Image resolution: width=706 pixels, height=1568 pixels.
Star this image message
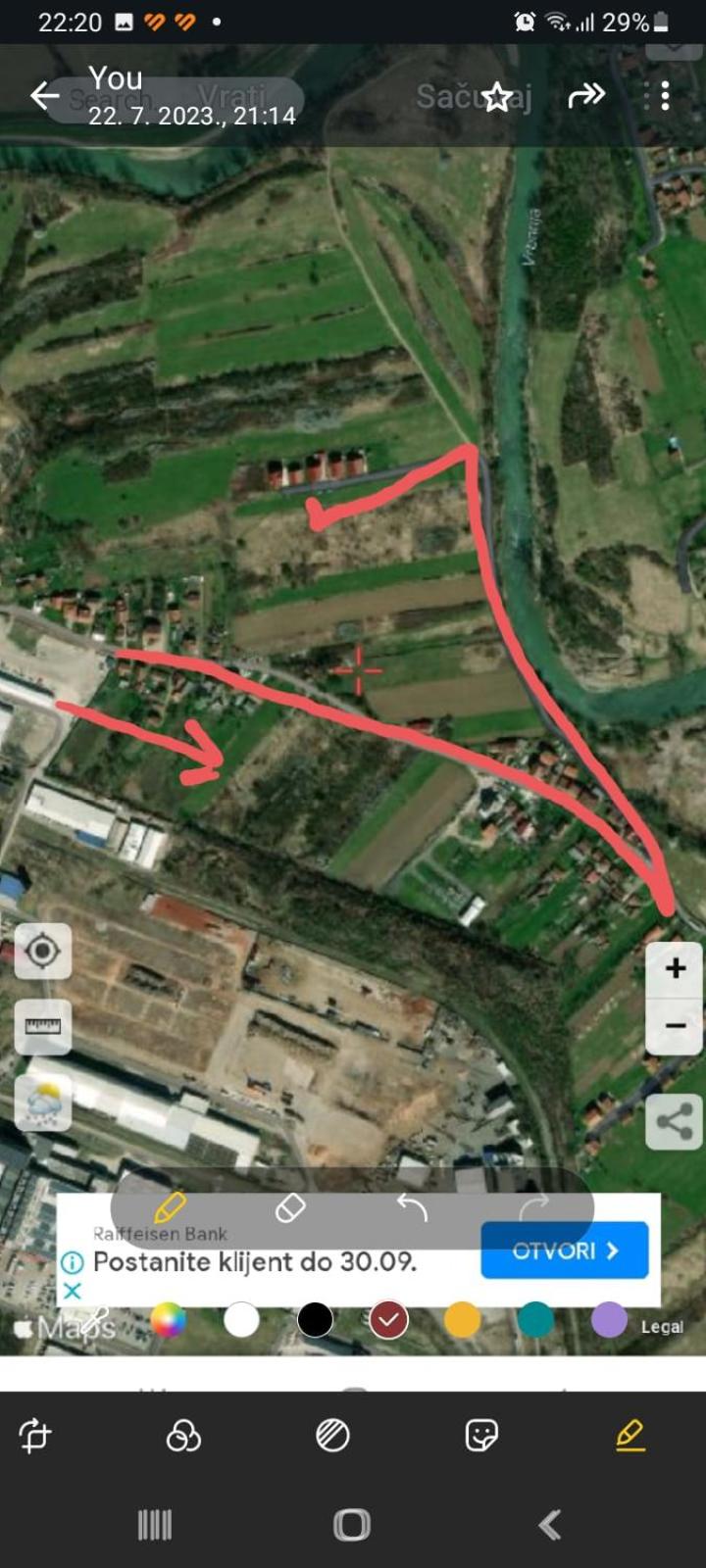[x=497, y=97]
